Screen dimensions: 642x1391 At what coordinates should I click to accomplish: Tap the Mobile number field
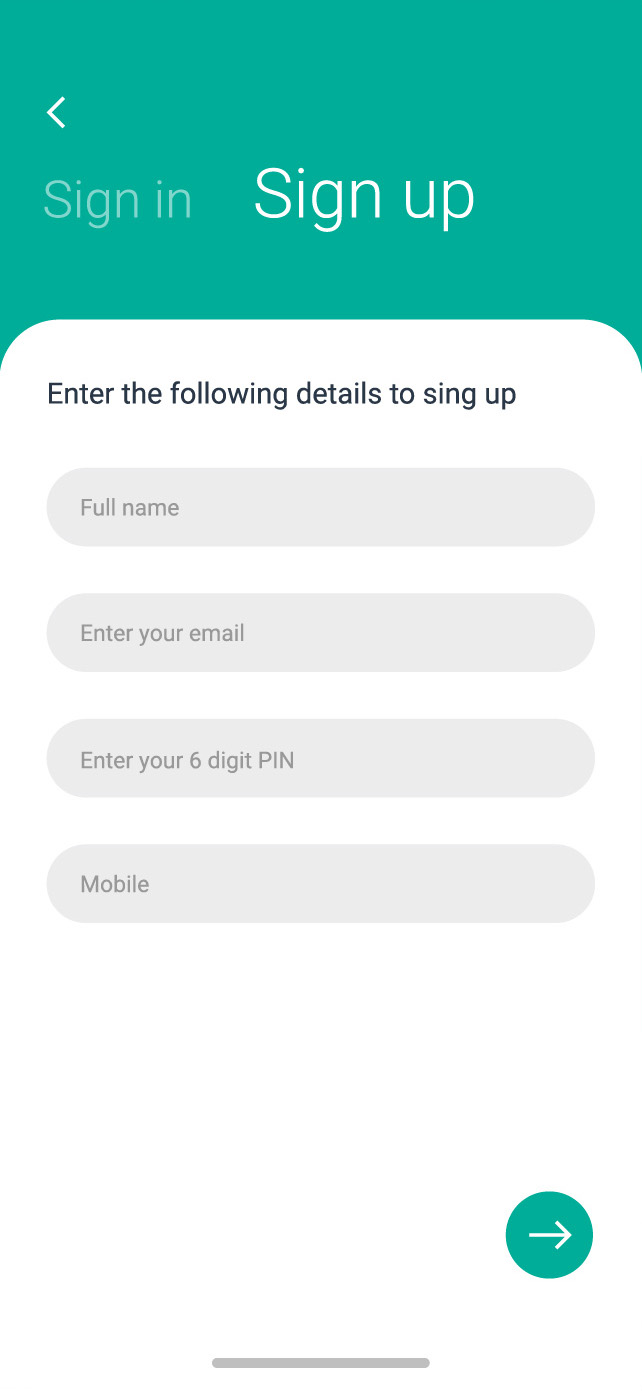click(321, 884)
